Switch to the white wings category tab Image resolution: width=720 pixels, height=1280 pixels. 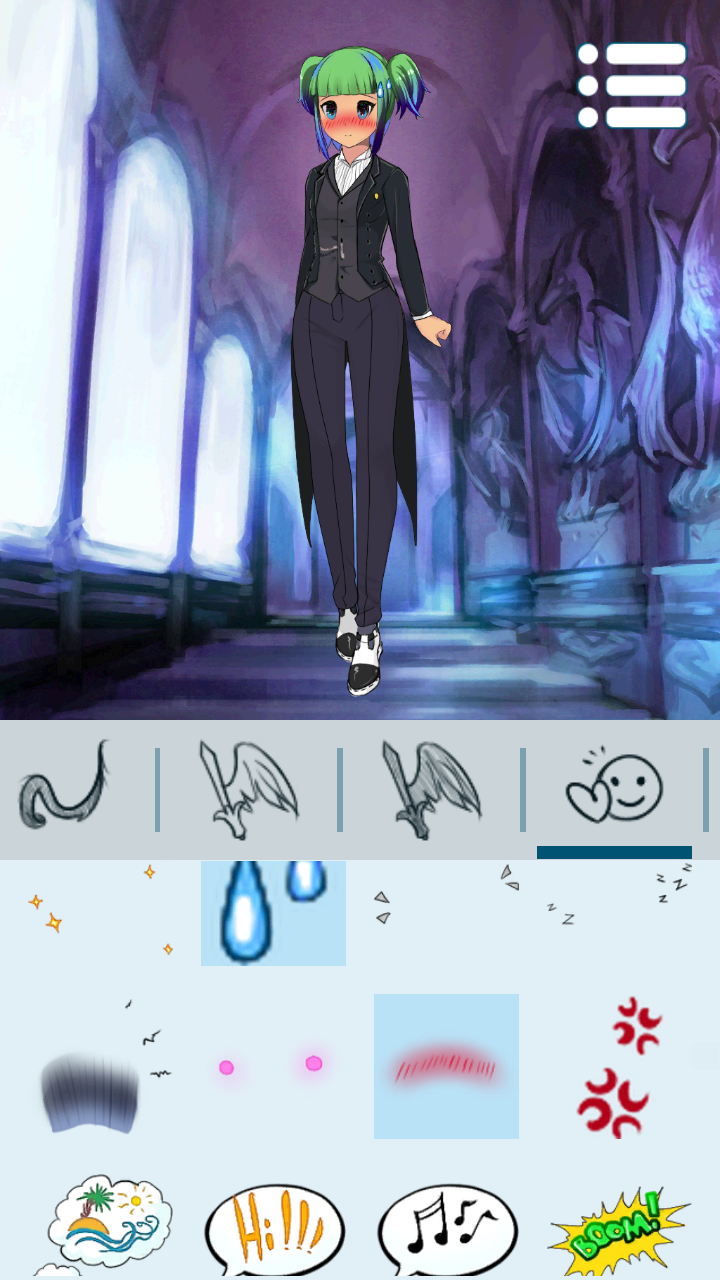[247, 788]
